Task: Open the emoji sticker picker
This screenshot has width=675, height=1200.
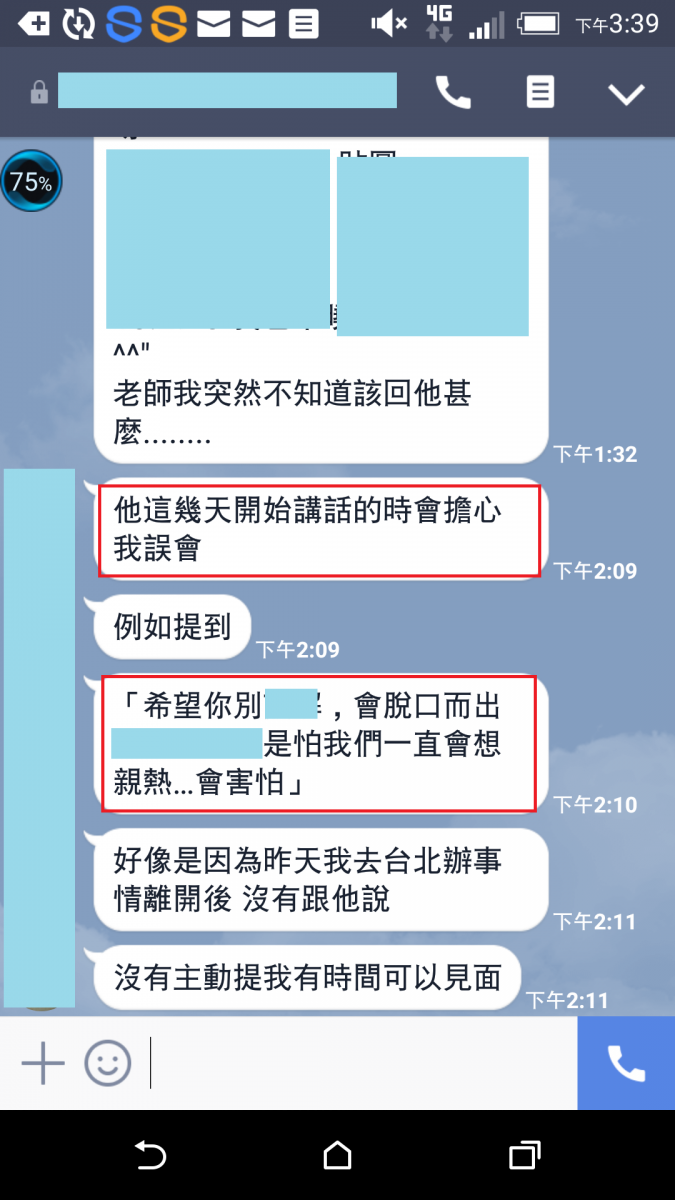Action: [x=107, y=1063]
